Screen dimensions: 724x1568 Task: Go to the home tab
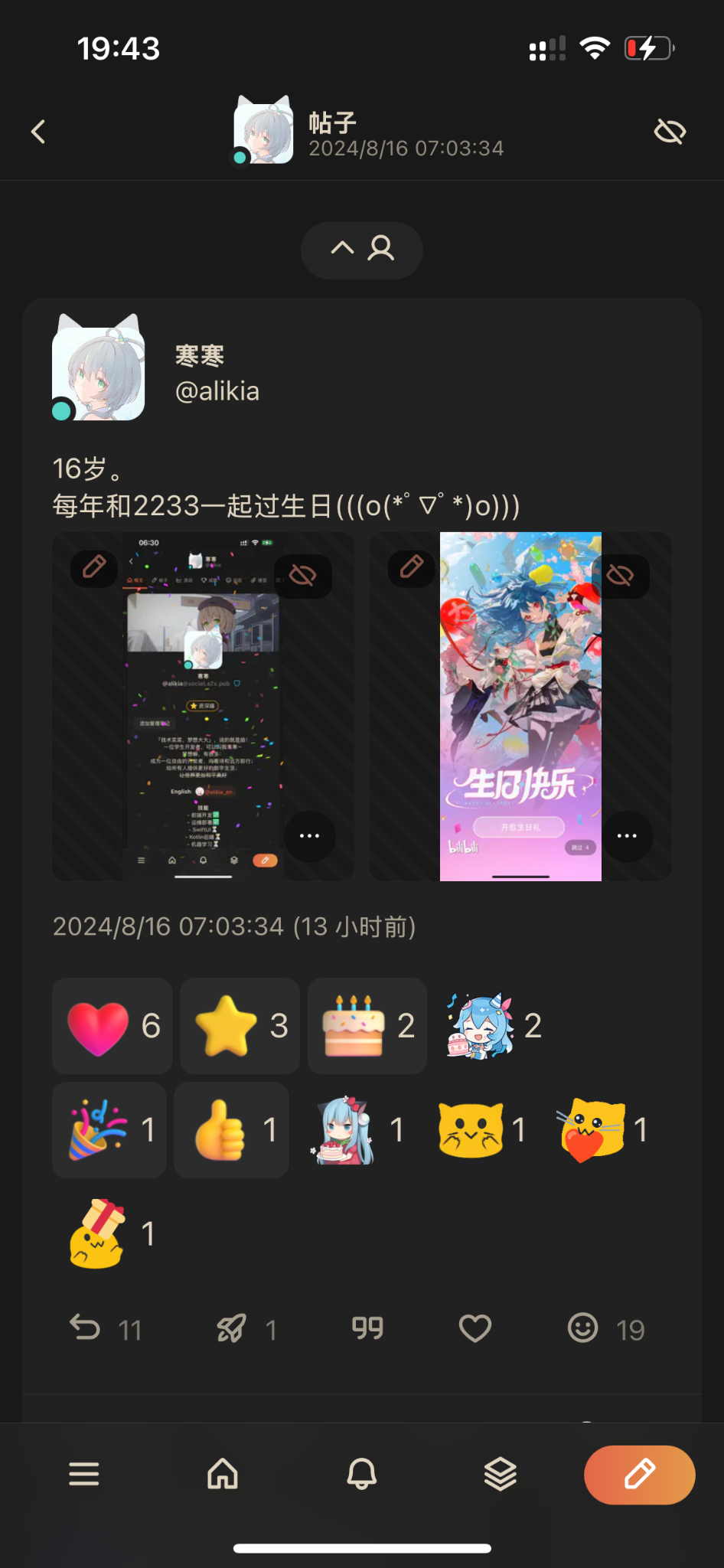click(223, 1473)
